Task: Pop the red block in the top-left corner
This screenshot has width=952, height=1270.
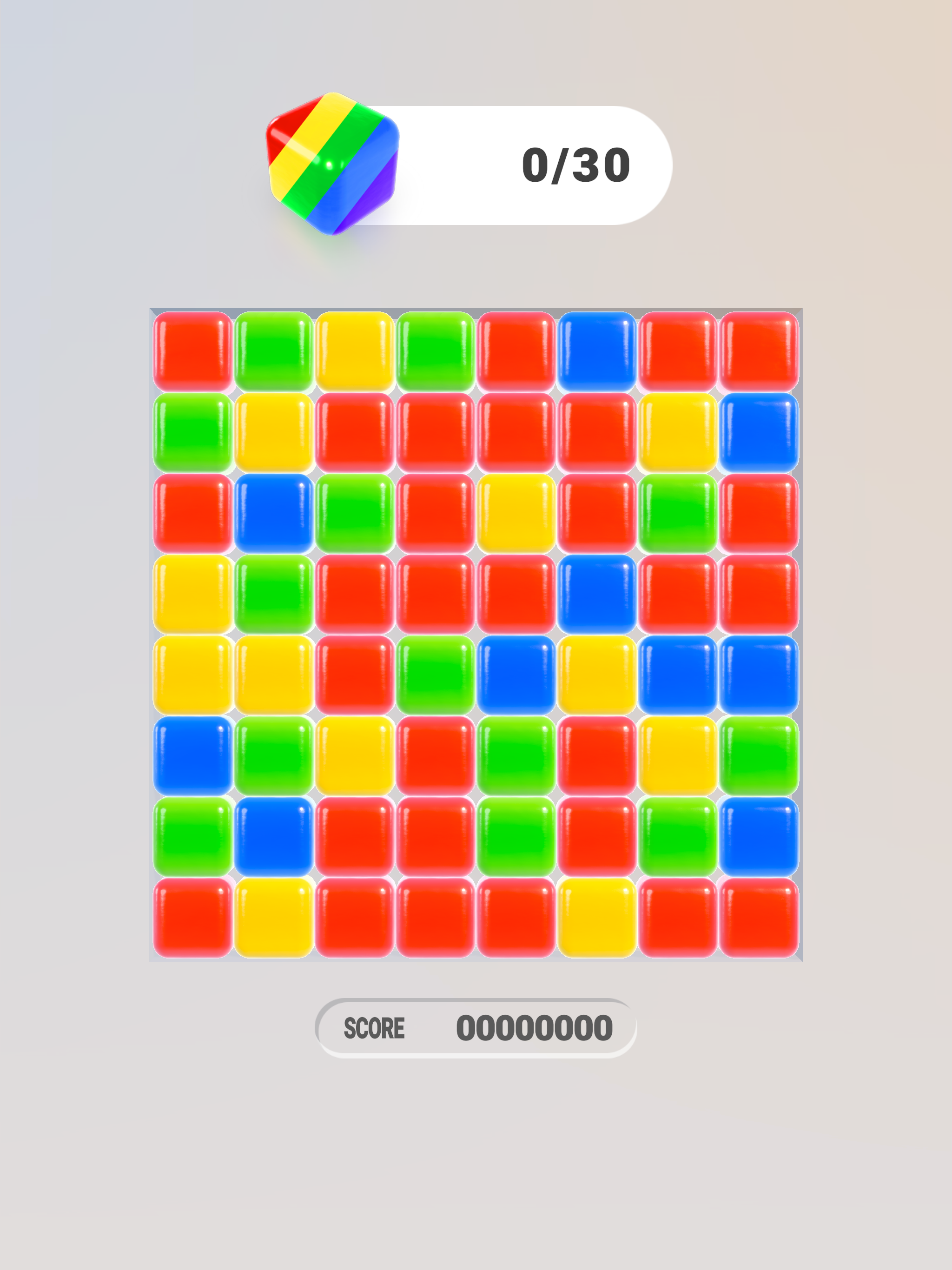Action: click(193, 351)
